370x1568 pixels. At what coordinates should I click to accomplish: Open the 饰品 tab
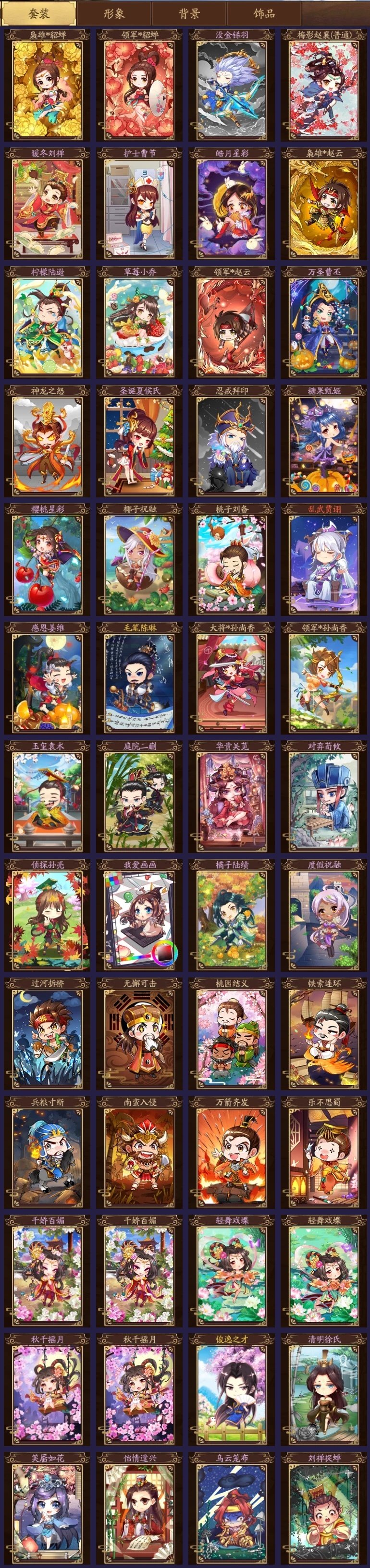(264, 13)
